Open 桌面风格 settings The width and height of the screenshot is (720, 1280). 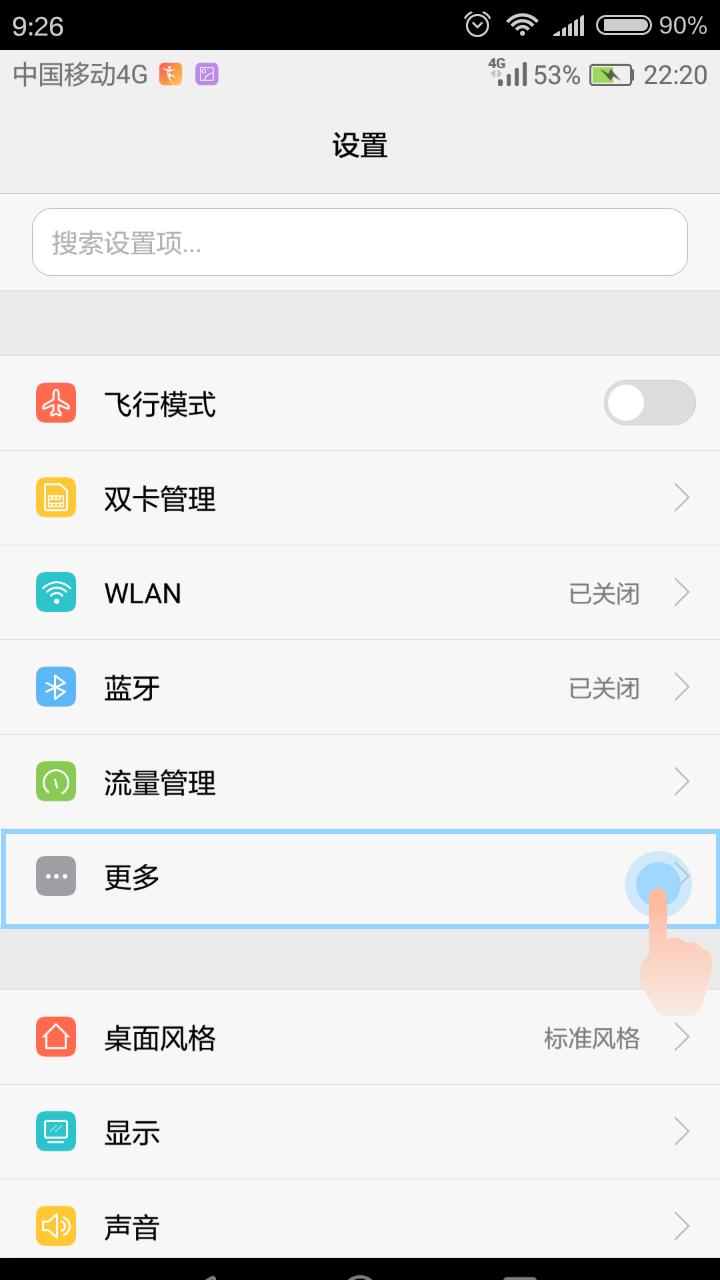point(360,1037)
